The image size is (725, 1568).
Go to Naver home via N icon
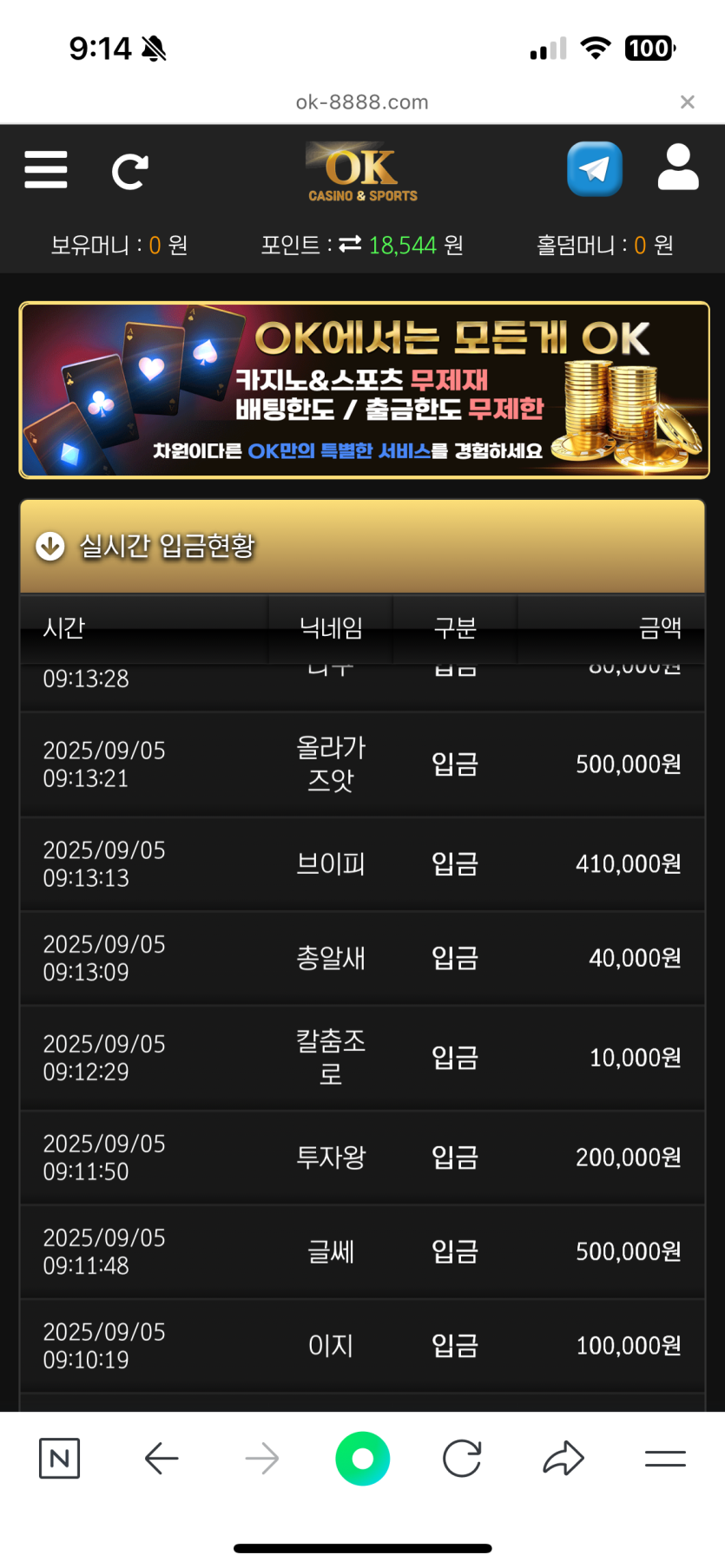[x=59, y=1459]
